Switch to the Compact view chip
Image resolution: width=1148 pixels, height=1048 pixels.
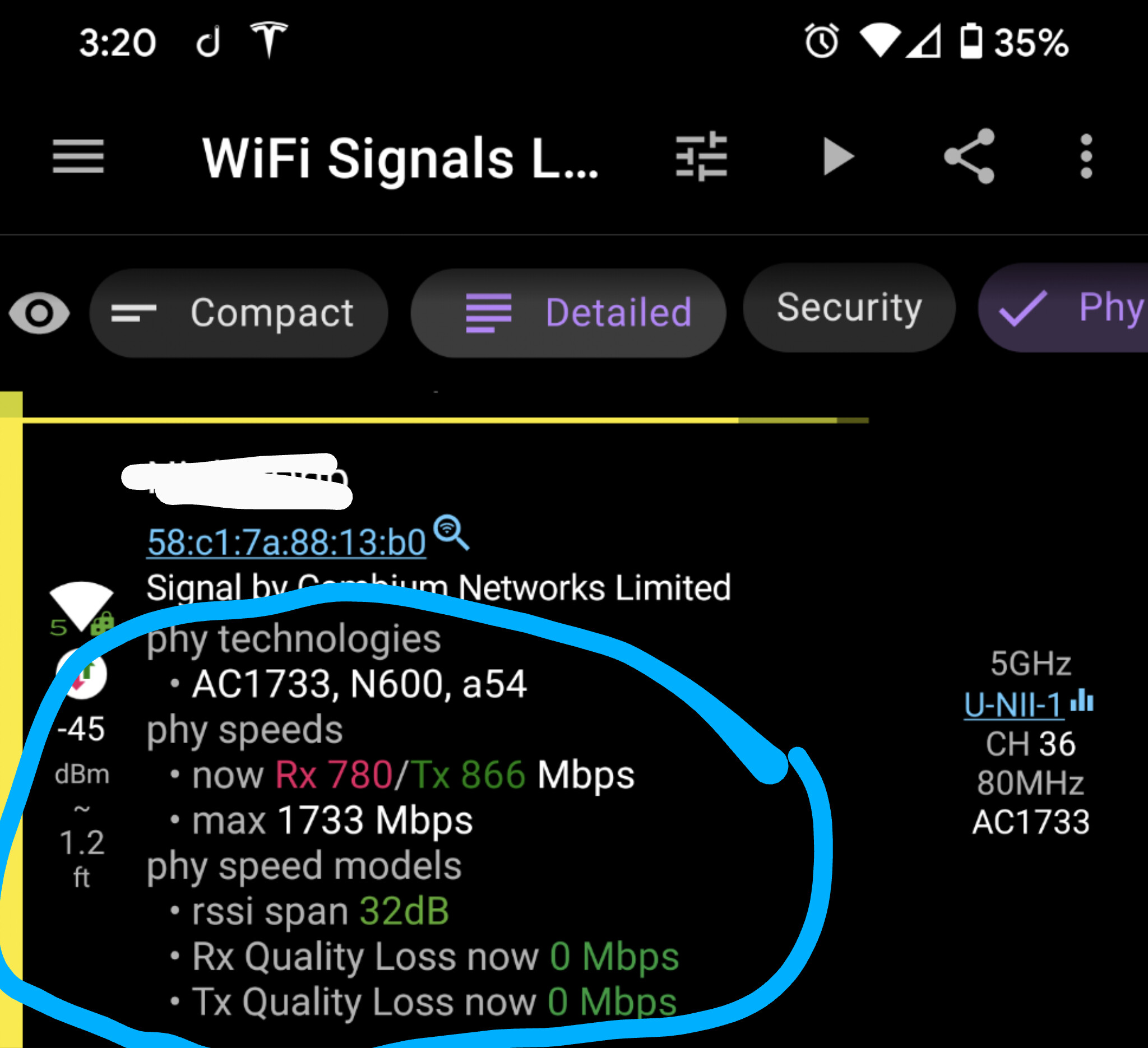[x=239, y=313]
